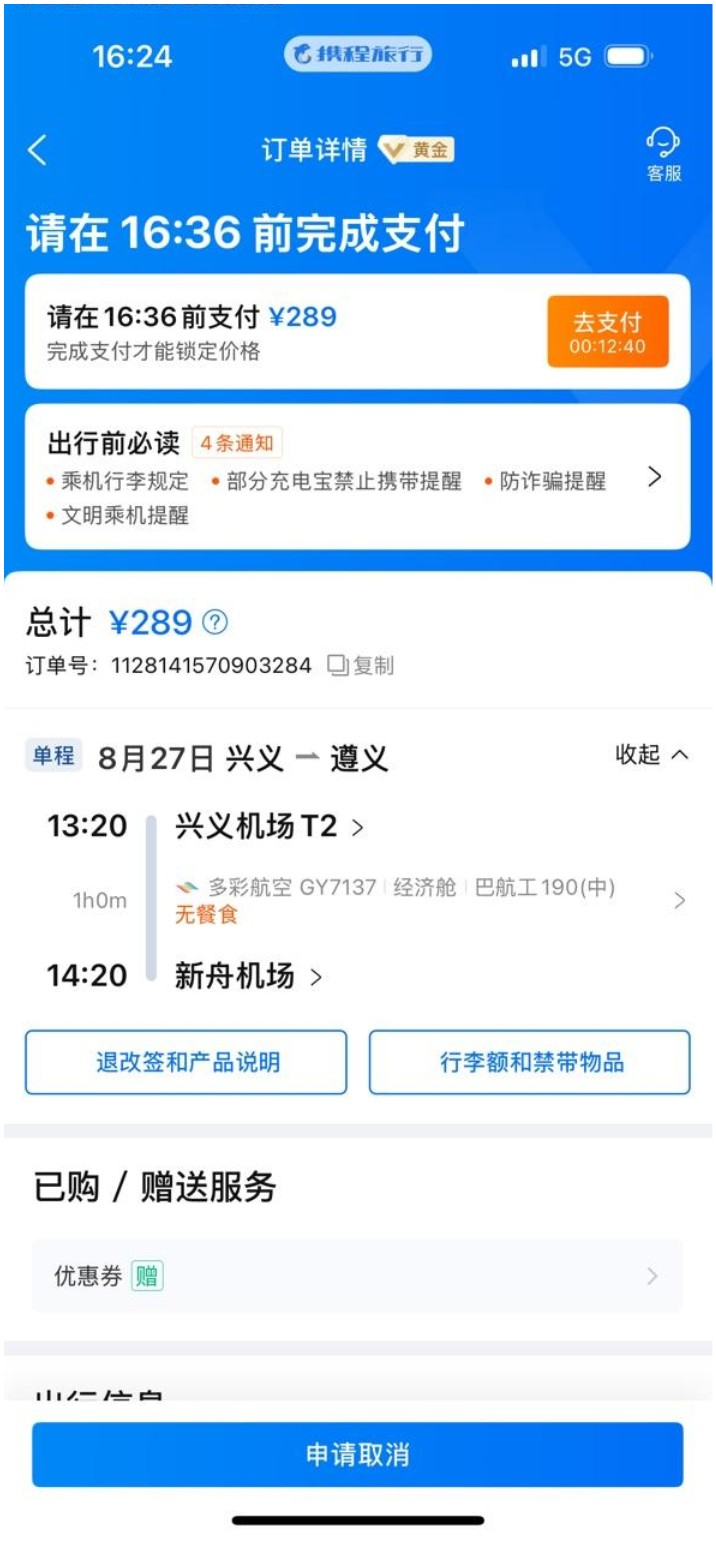
Task: Copy the order number with 复制
Action: [362, 665]
